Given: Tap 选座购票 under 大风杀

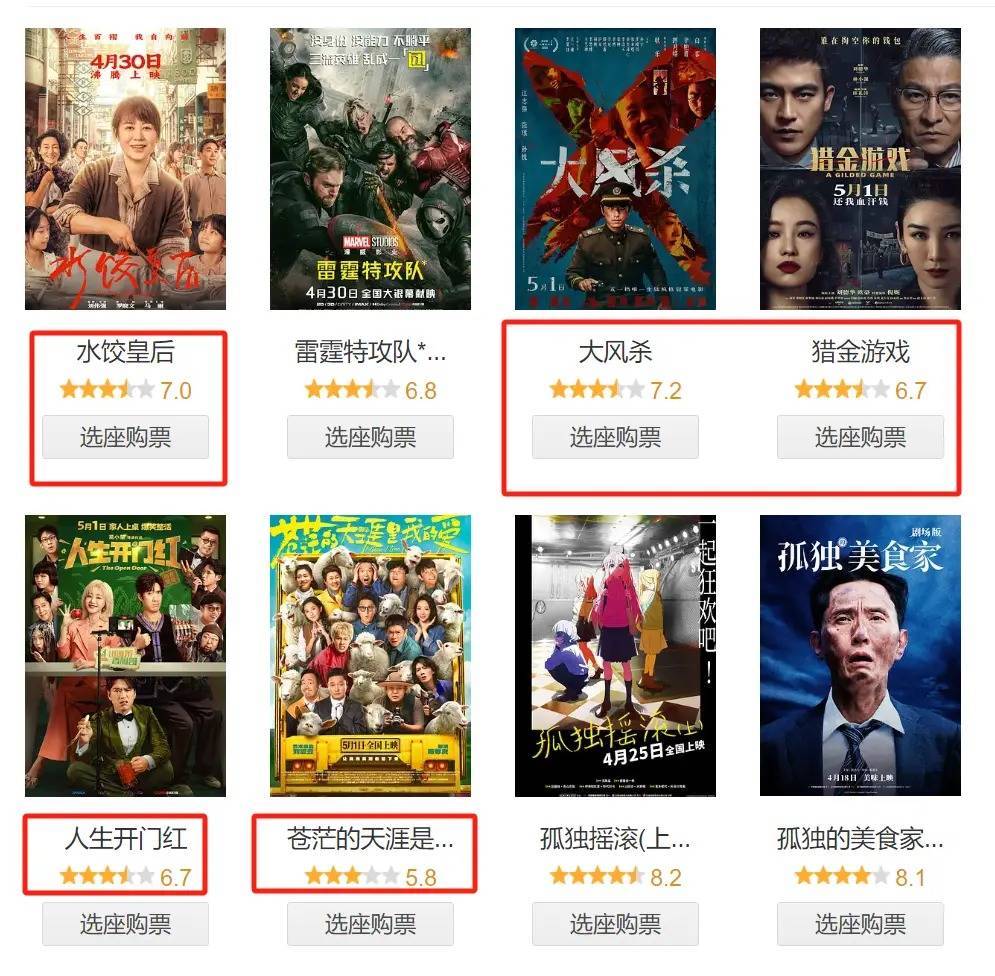Looking at the screenshot, I should pos(615,437).
